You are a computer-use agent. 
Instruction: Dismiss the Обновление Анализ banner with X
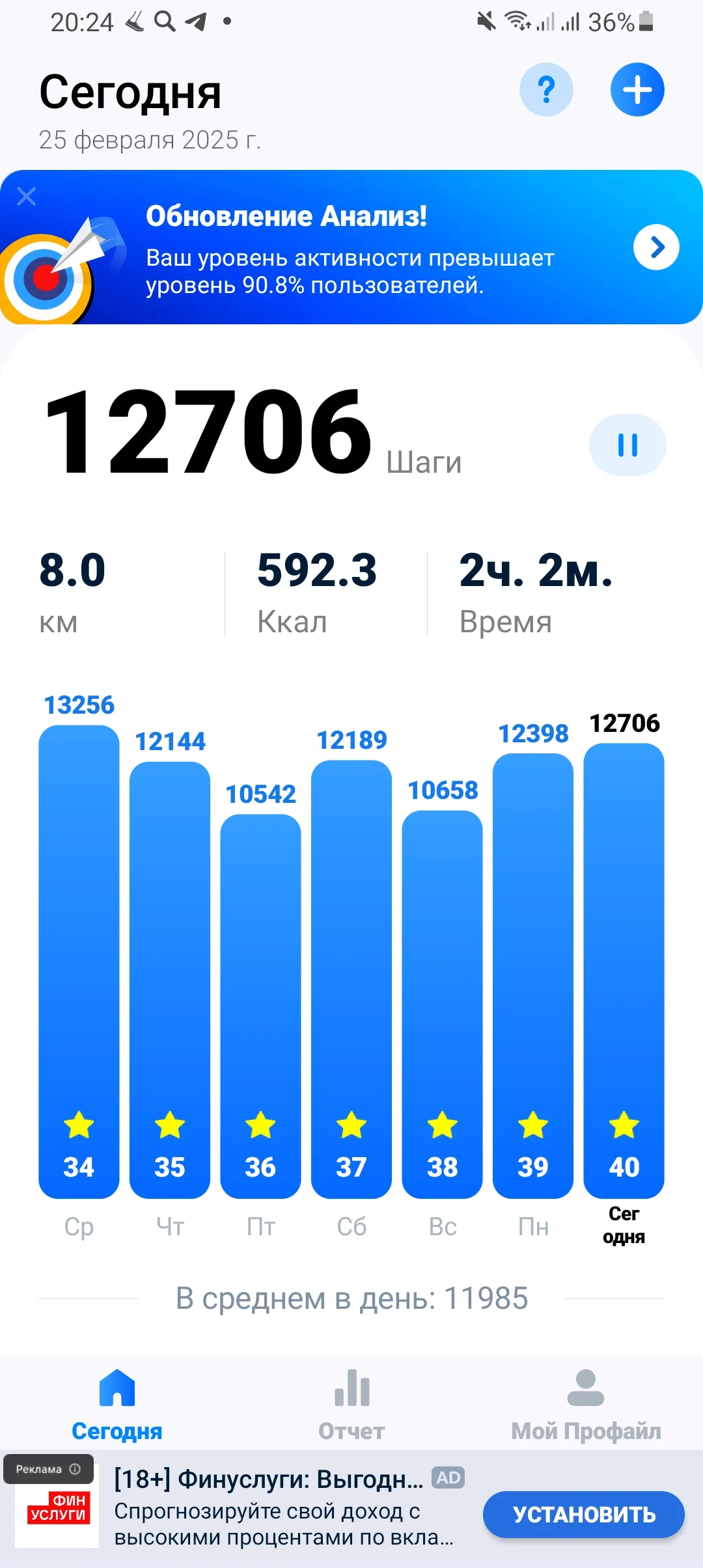[x=26, y=196]
